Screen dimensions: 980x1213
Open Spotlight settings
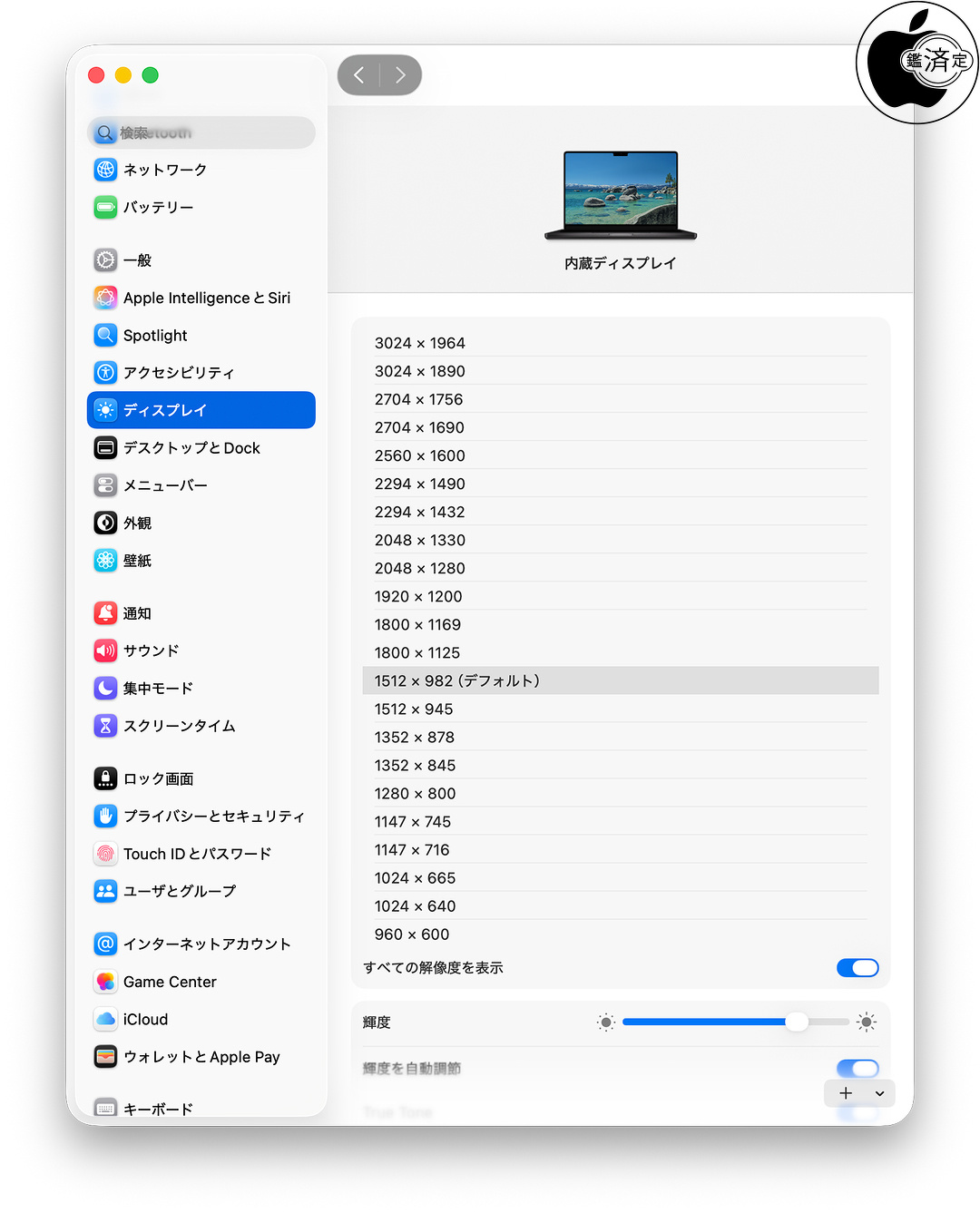tap(155, 336)
